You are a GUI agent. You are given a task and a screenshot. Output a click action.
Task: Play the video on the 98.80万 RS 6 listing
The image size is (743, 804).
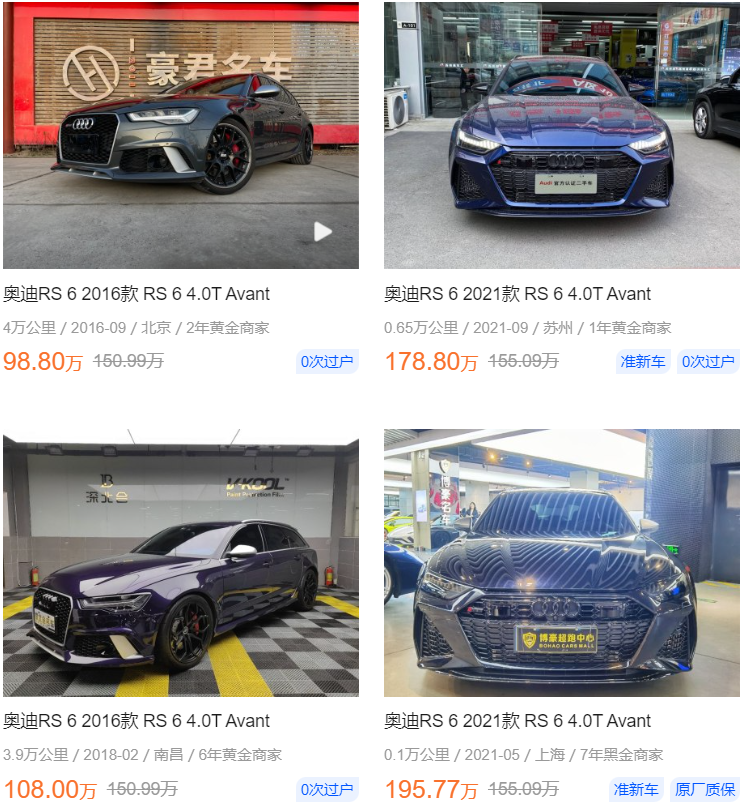(322, 232)
